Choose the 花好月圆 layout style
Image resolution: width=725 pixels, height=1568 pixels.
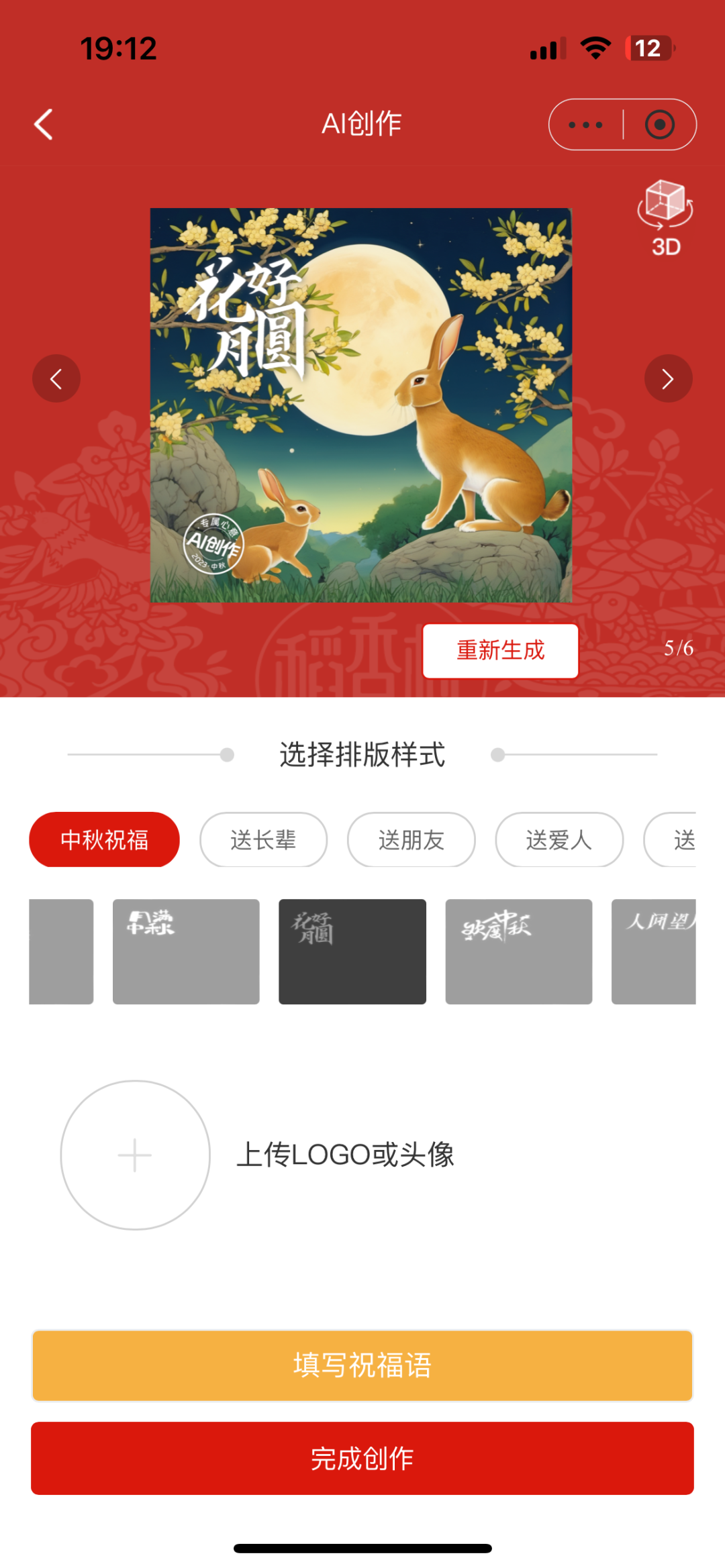tap(352, 951)
